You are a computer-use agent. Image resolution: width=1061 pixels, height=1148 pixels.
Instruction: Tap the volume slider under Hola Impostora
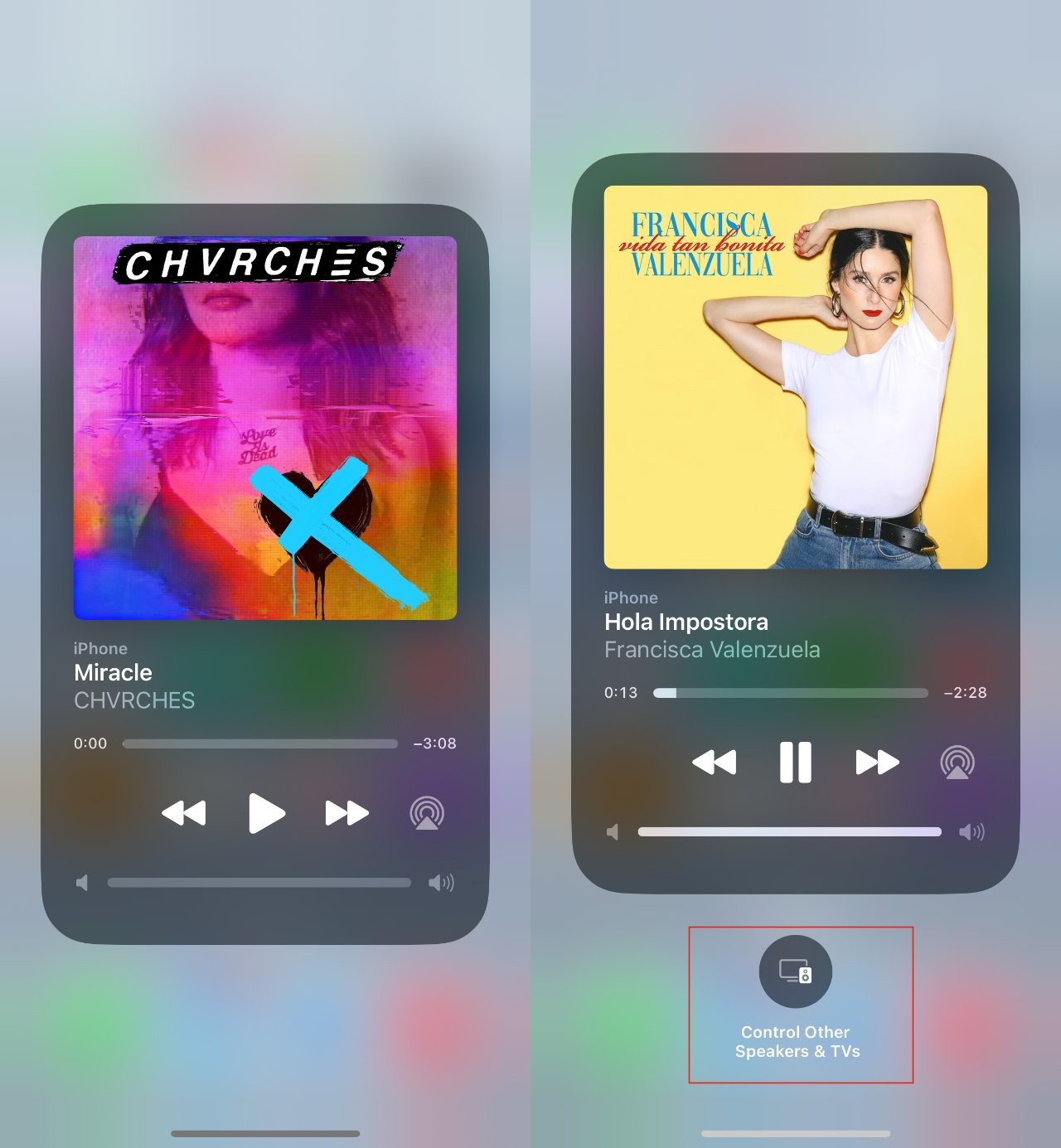[x=789, y=831]
